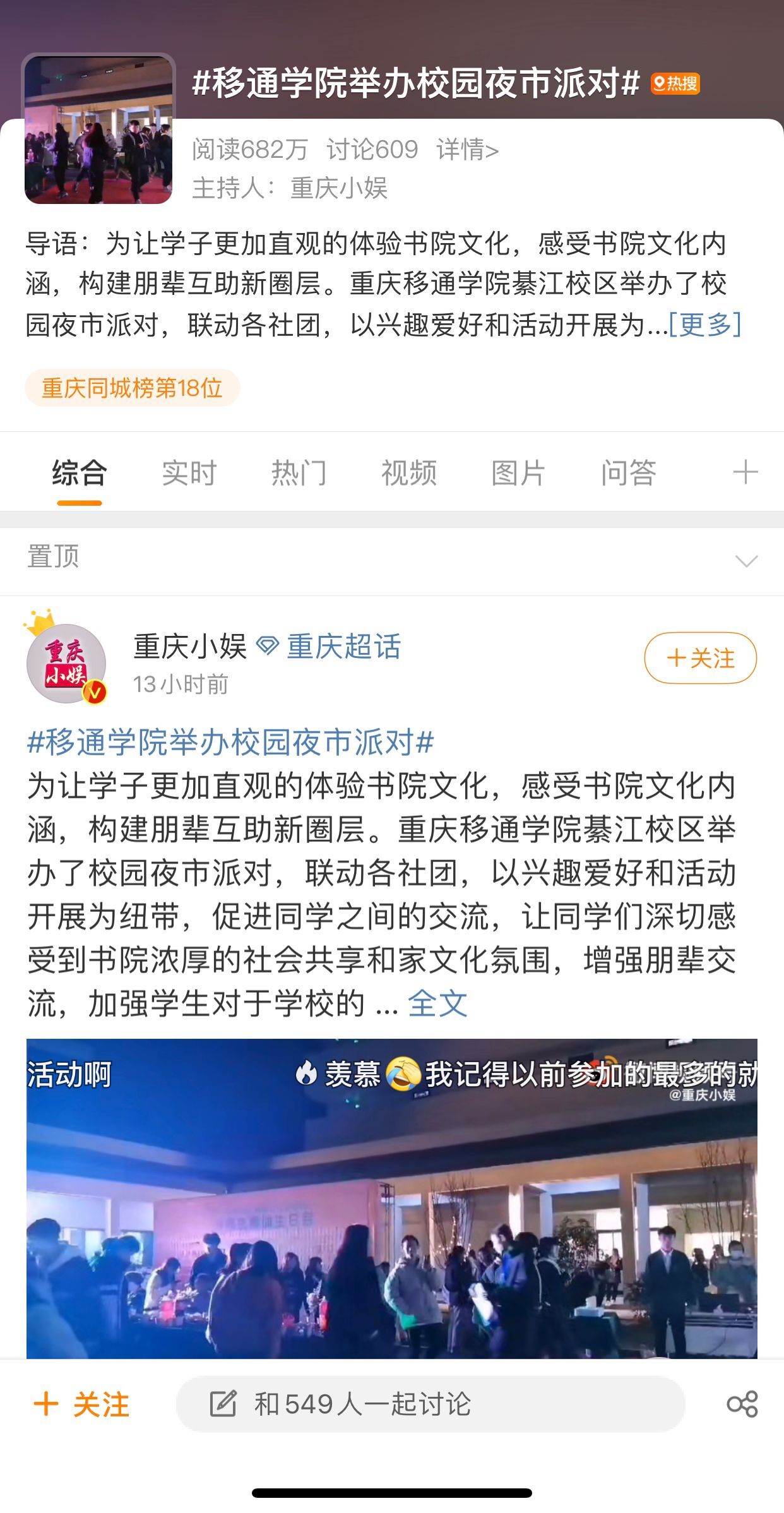Tap the plus icon to add tabs
This screenshot has width=784, height=1513.
(x=745, y=472)
